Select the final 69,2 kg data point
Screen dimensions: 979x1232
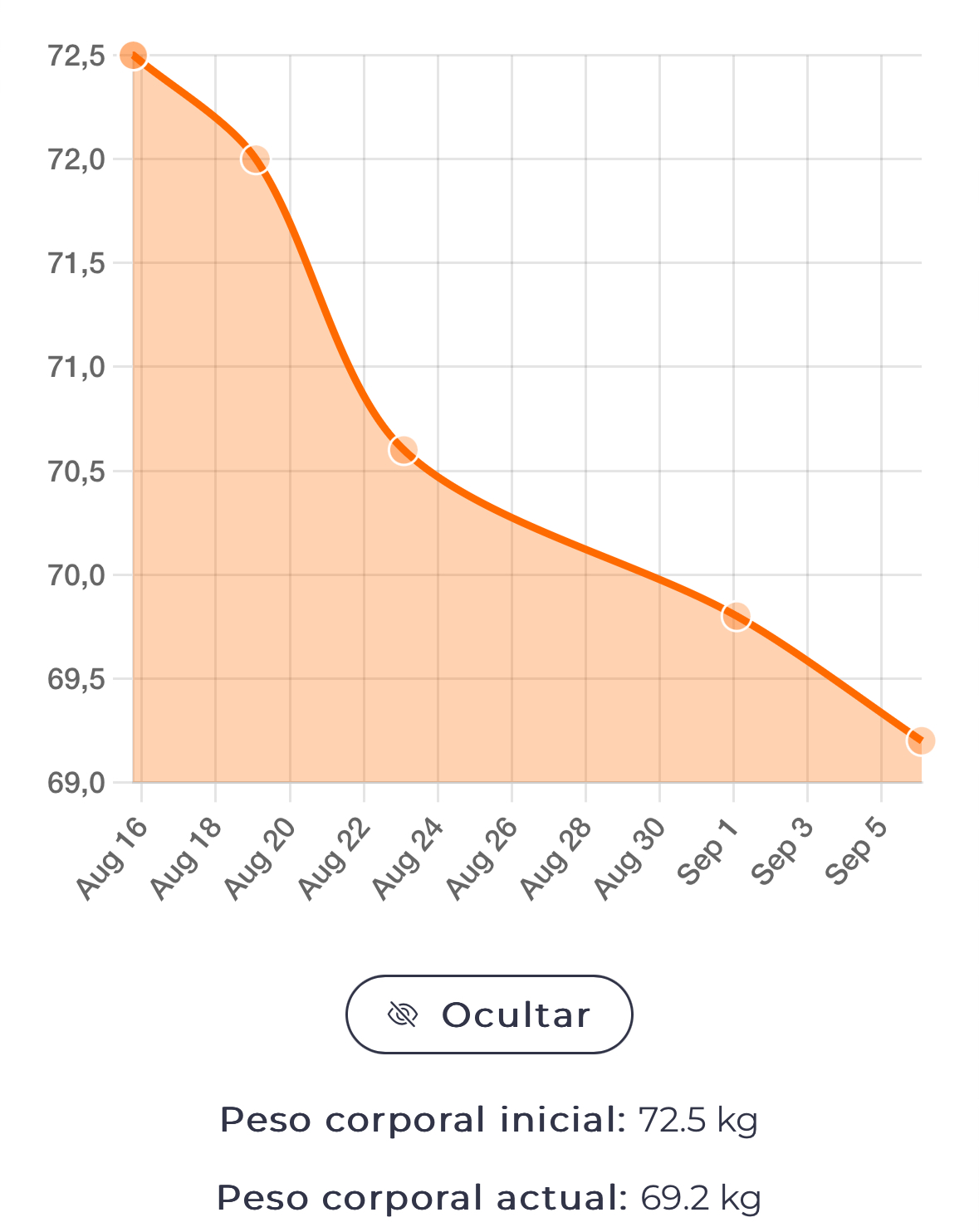click(x=920, y=740)
